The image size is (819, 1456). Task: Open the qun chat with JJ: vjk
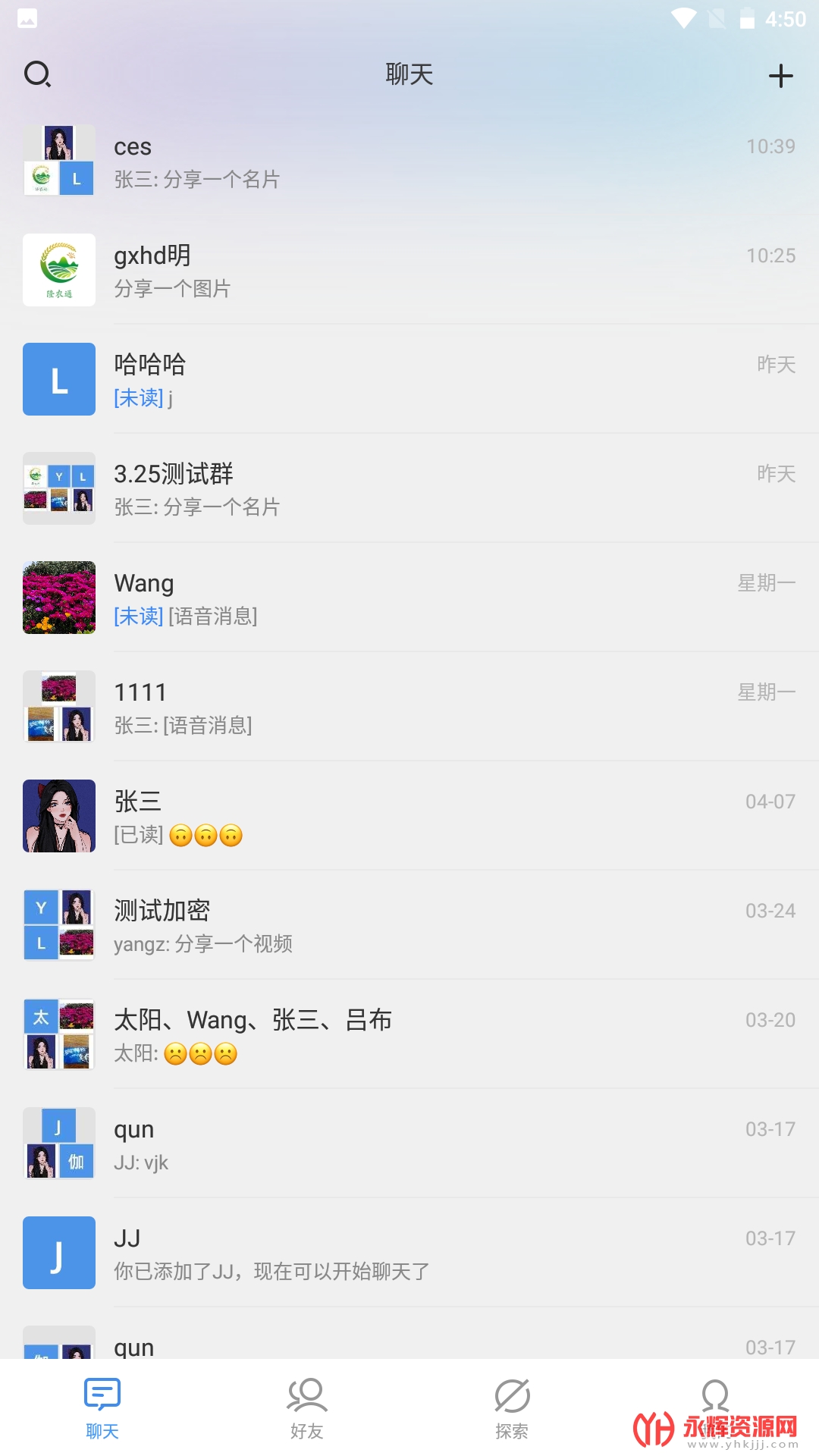[x=409, y=1144]
